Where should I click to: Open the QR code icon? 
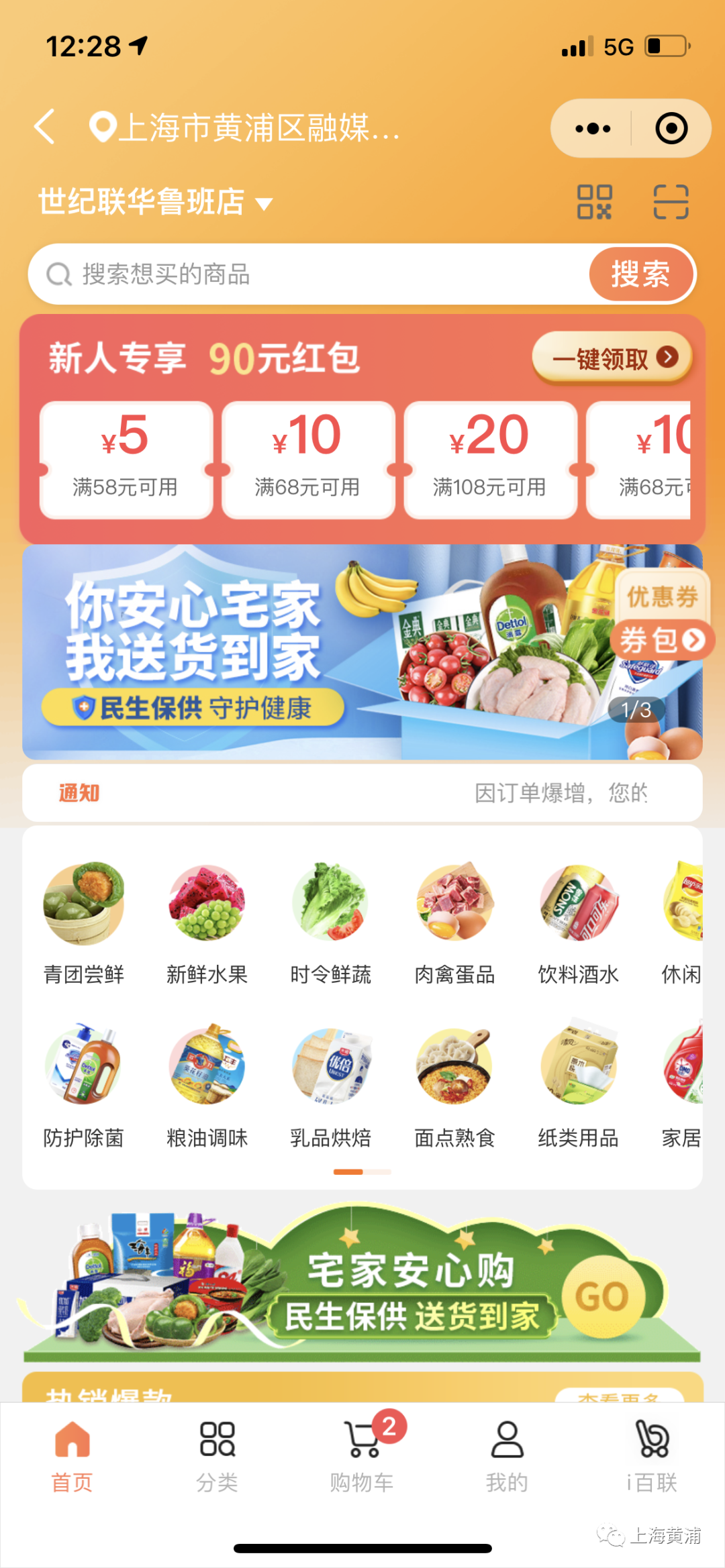point(594,202)
